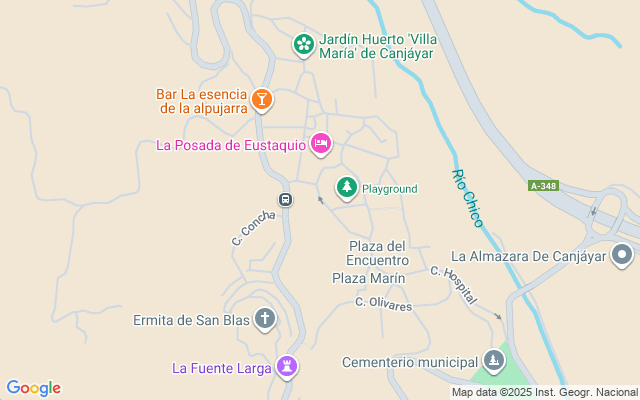The height and width of the screenshot is (400, 640).
Task: Tap the bus stop icon near C. Concha
Action: [285, 199]
